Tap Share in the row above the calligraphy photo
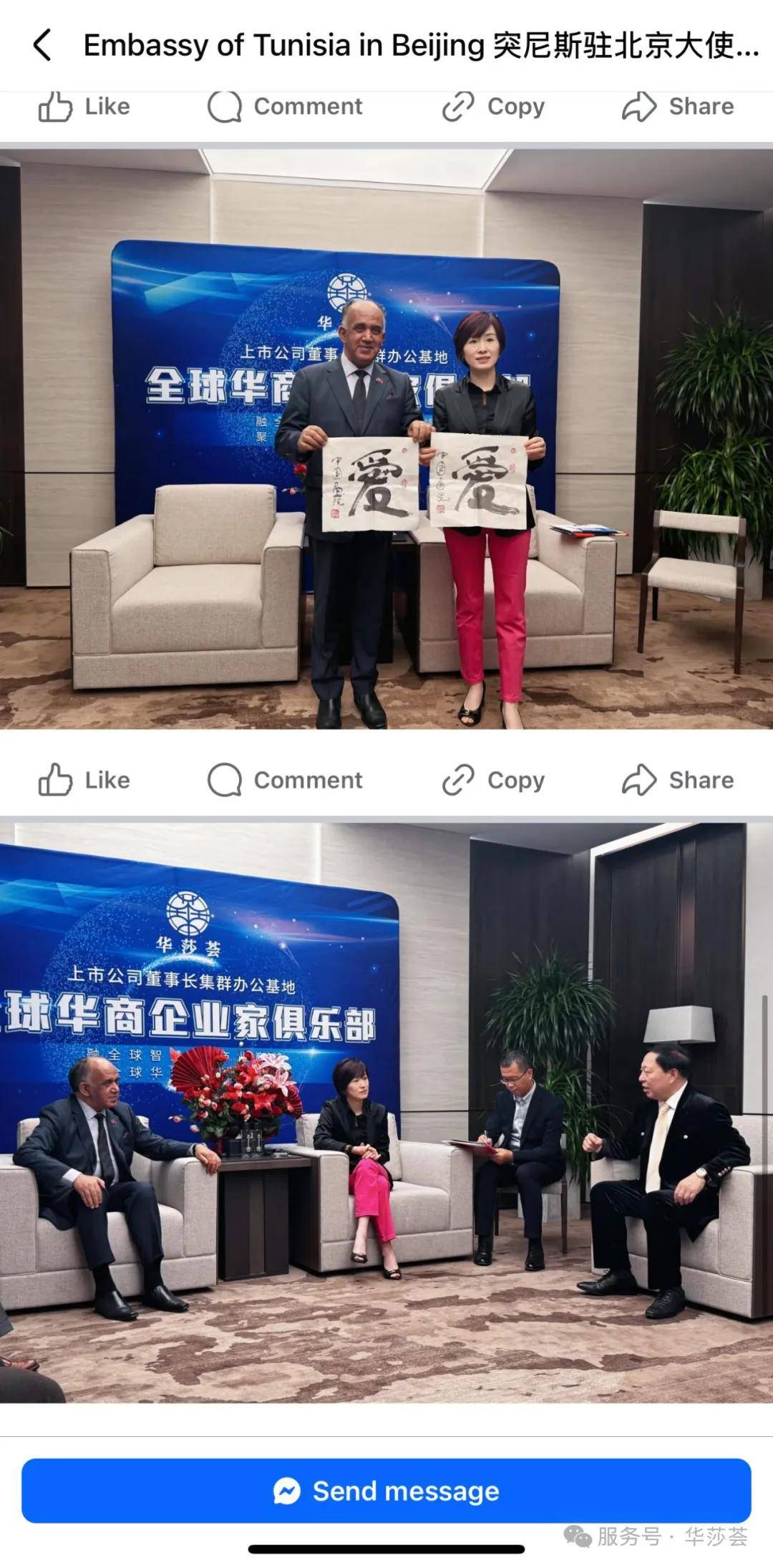 pyautogui.click(x=678, y=107)
